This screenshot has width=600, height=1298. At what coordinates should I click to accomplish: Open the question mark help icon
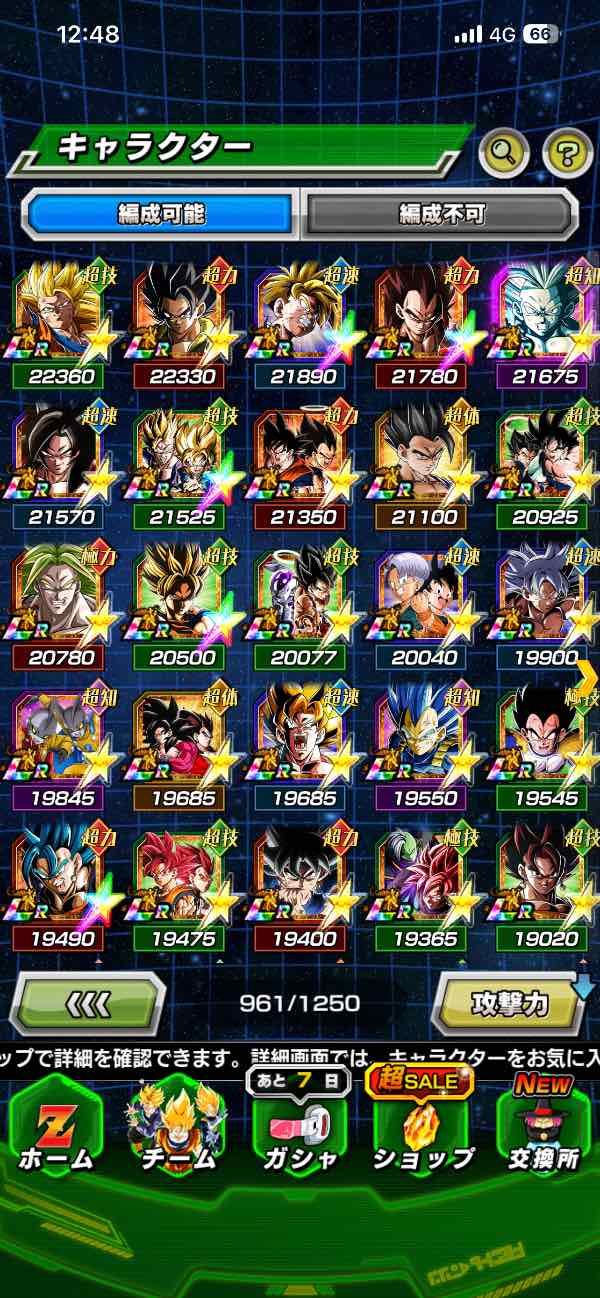click(567, 153)
